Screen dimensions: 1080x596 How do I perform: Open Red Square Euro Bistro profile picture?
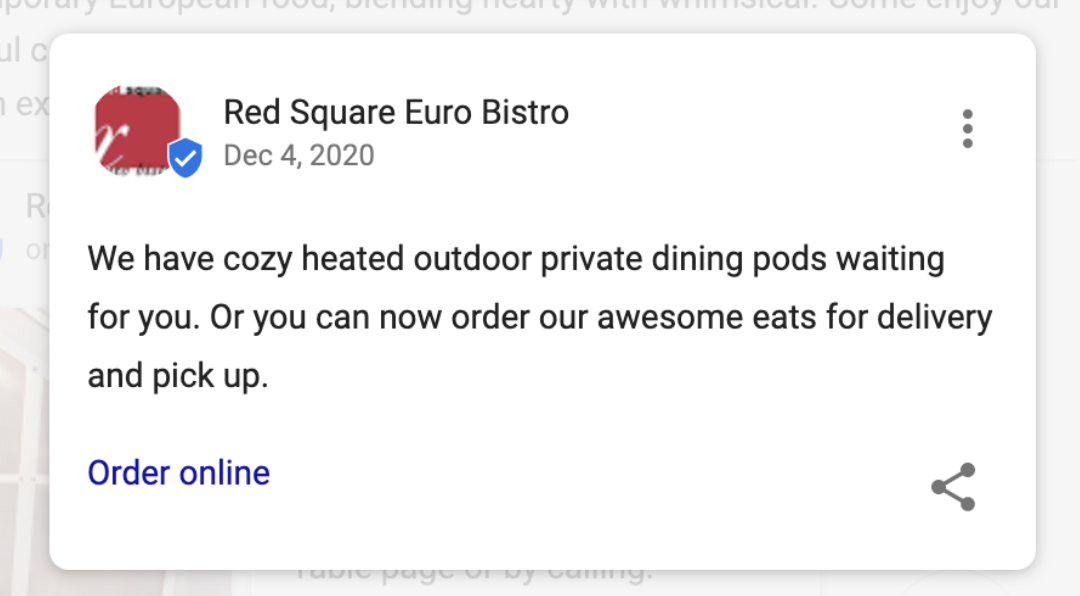(x=138, y=130)
